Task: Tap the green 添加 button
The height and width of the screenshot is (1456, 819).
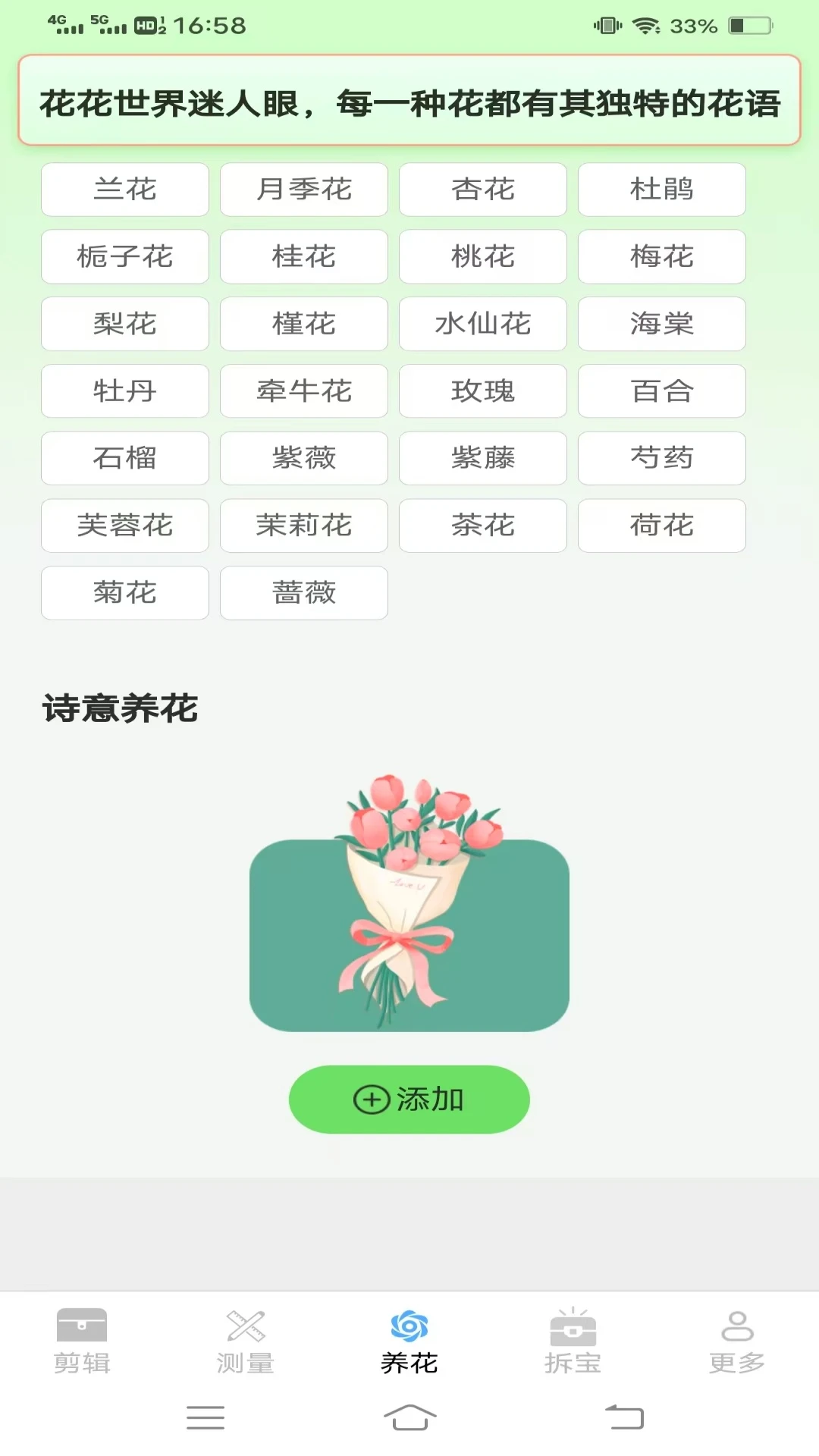Action: (409, 1100)
